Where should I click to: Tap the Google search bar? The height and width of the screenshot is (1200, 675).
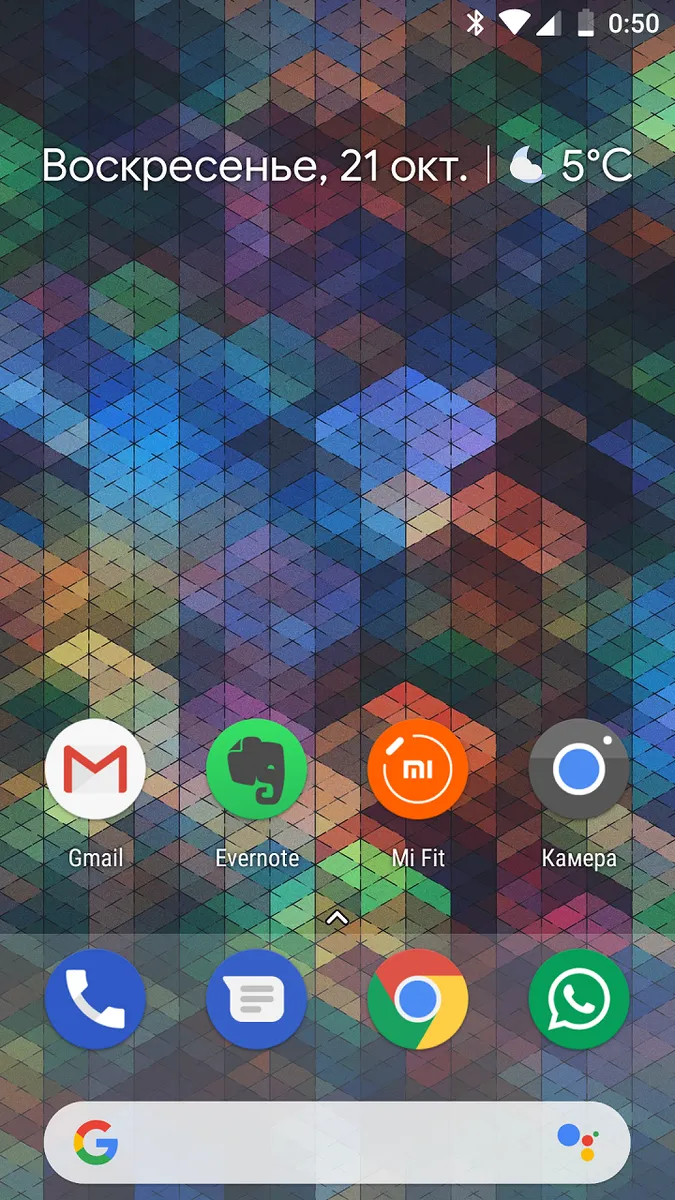point(337,1142)
